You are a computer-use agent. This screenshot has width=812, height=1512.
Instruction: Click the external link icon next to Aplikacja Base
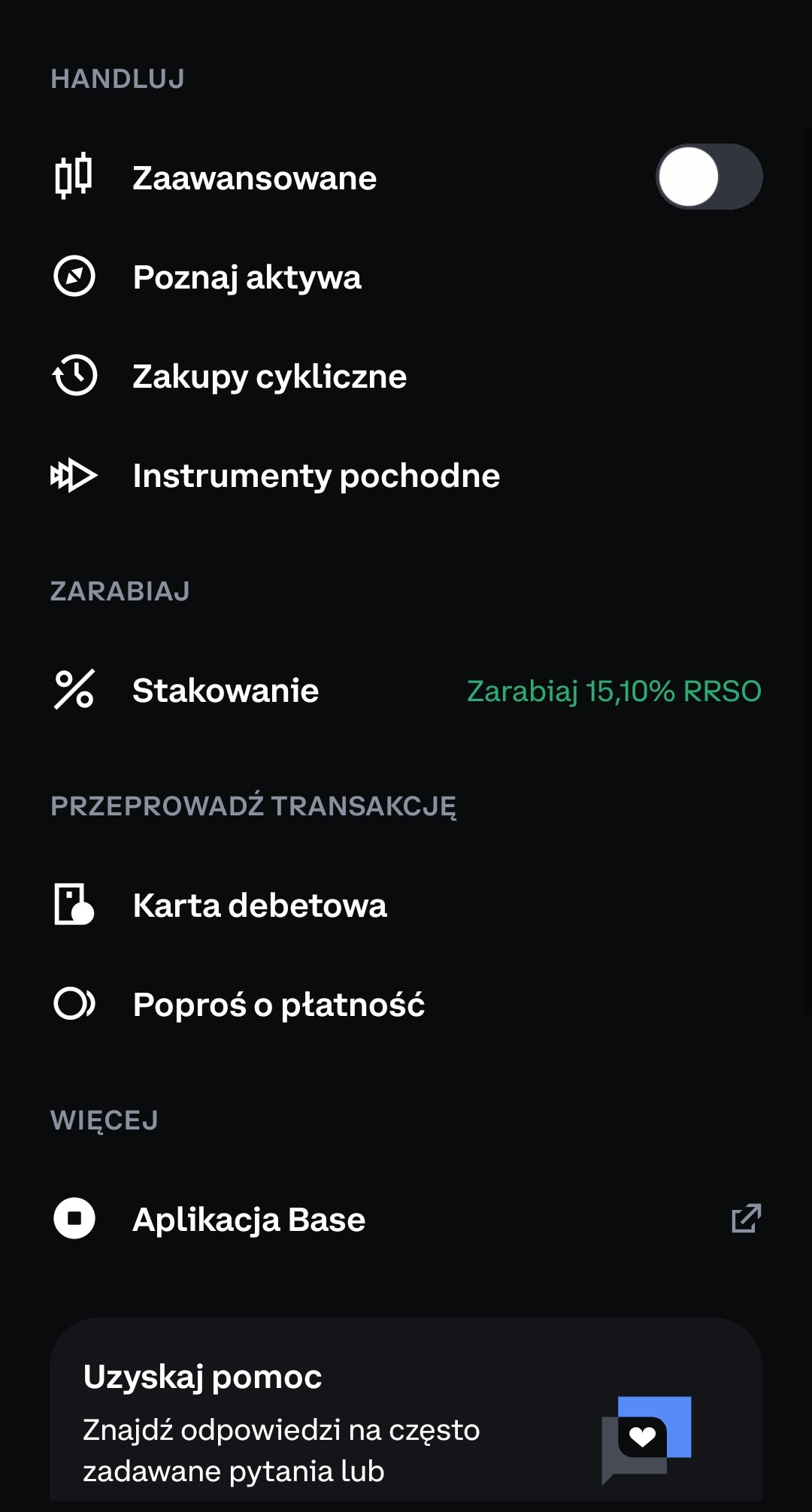[745, 1219]
